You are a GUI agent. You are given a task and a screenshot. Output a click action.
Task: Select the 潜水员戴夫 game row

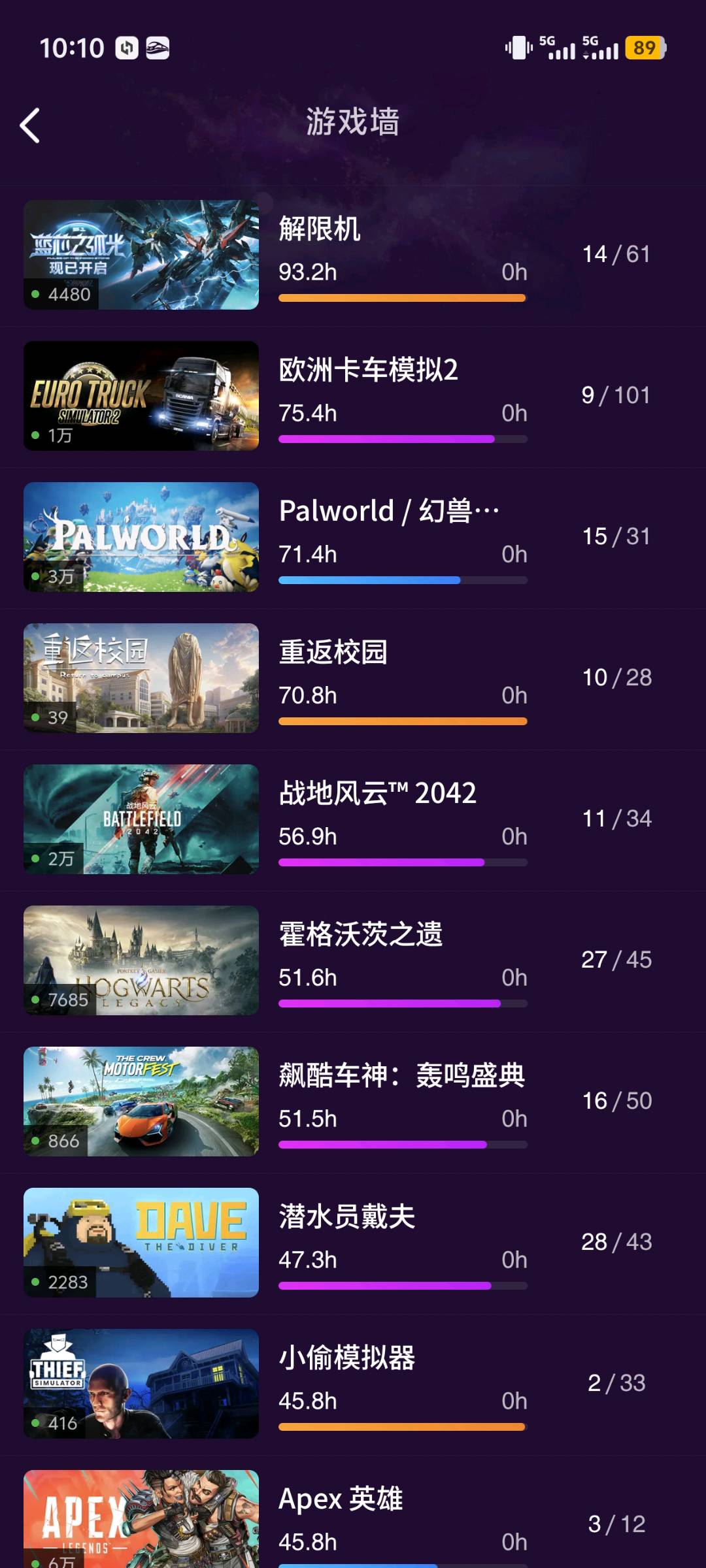point(353,1243)
